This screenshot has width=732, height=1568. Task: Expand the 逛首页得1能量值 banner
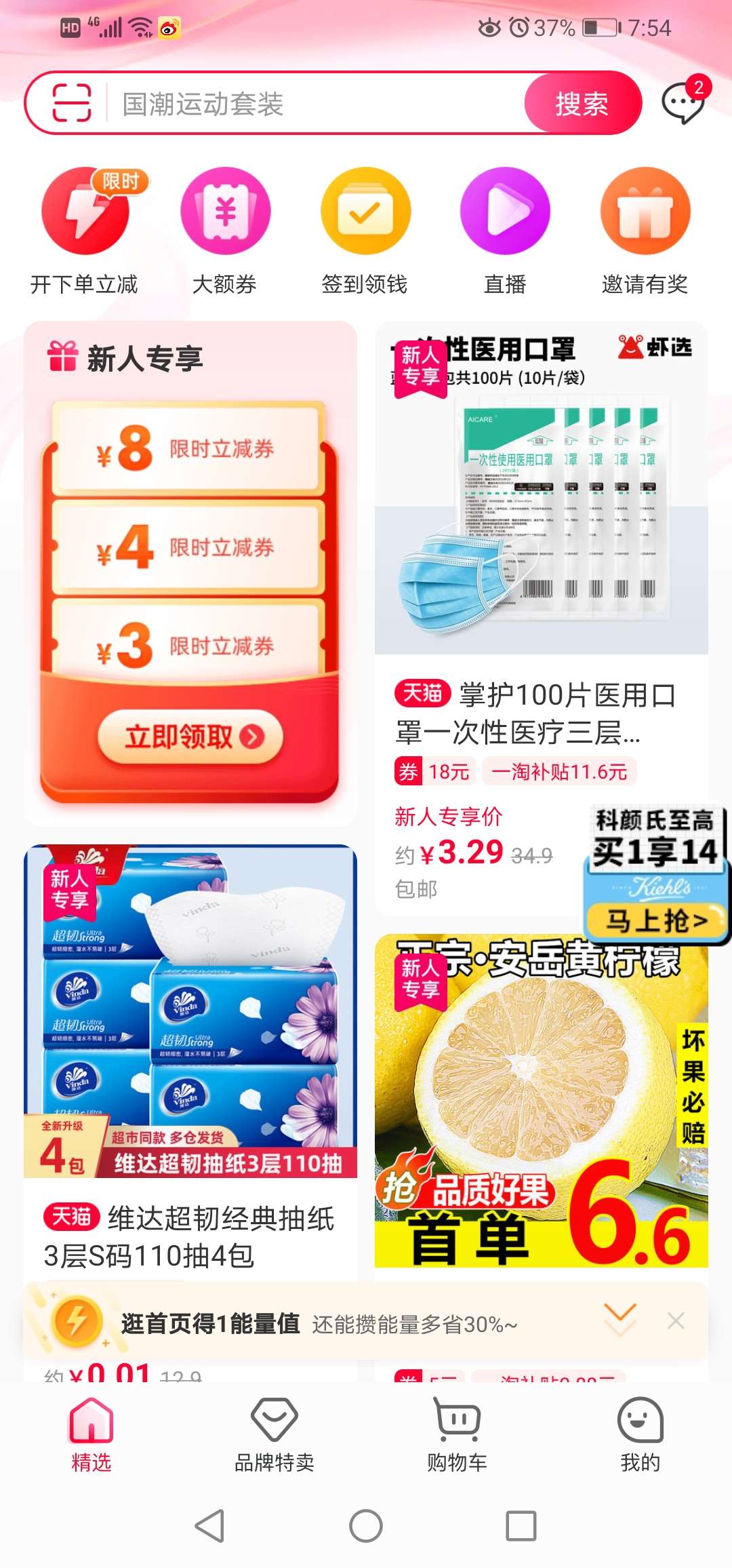coord(619,1320)
